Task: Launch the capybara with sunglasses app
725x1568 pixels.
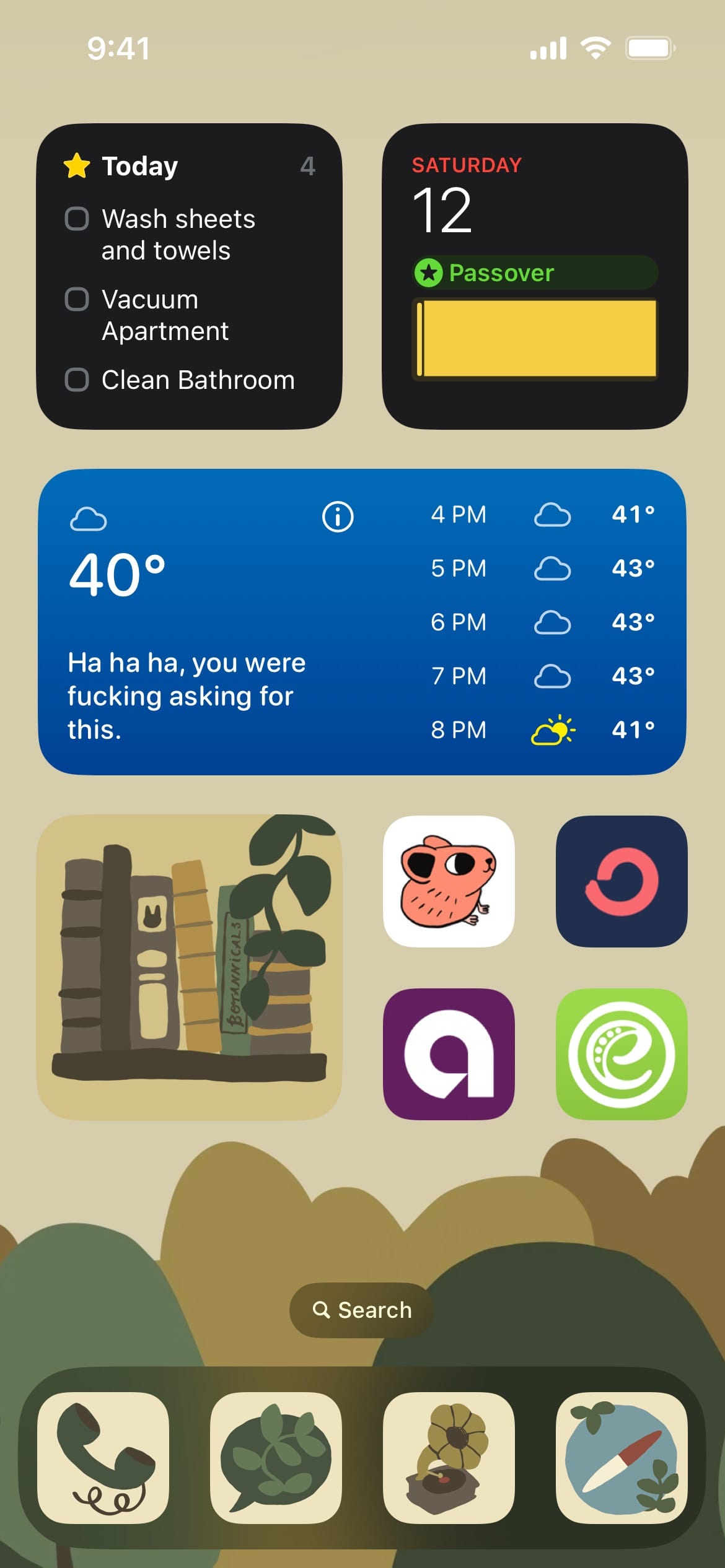Action: [449, 881]
